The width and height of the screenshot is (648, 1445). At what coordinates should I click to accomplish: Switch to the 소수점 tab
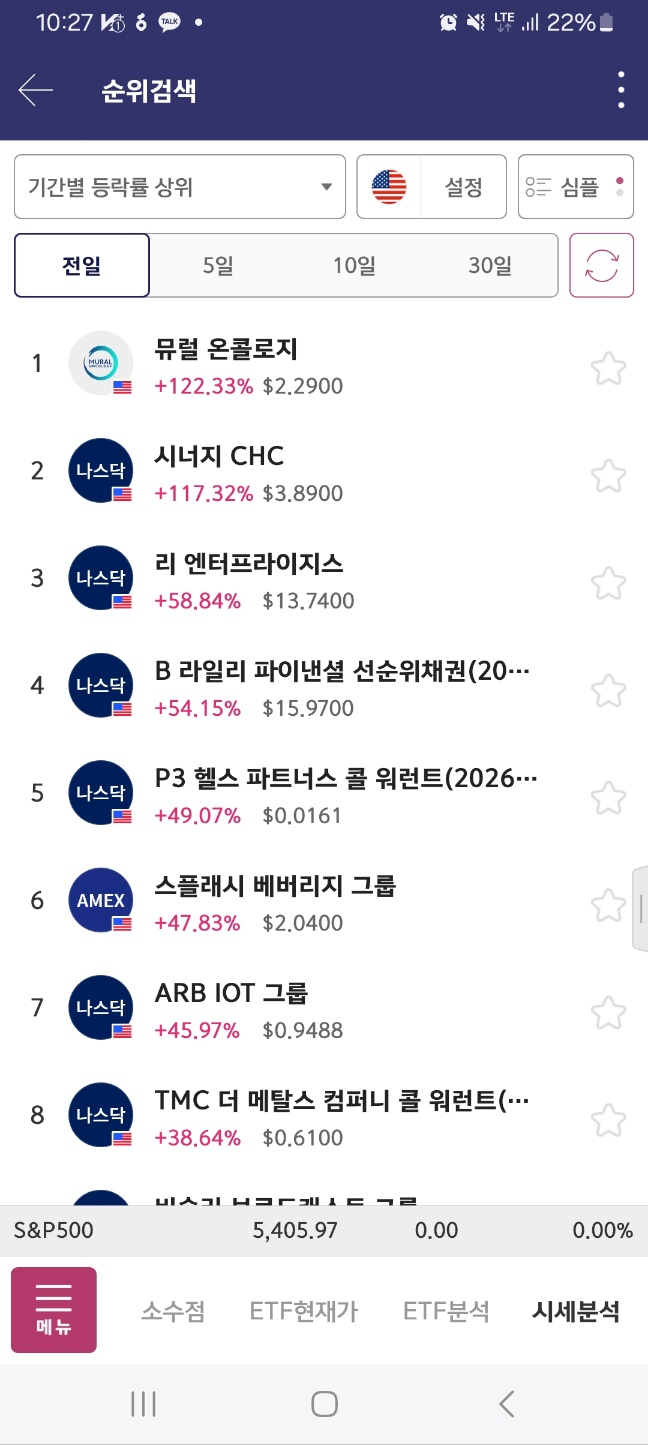pyautogui.click(x=173, y=1311)
